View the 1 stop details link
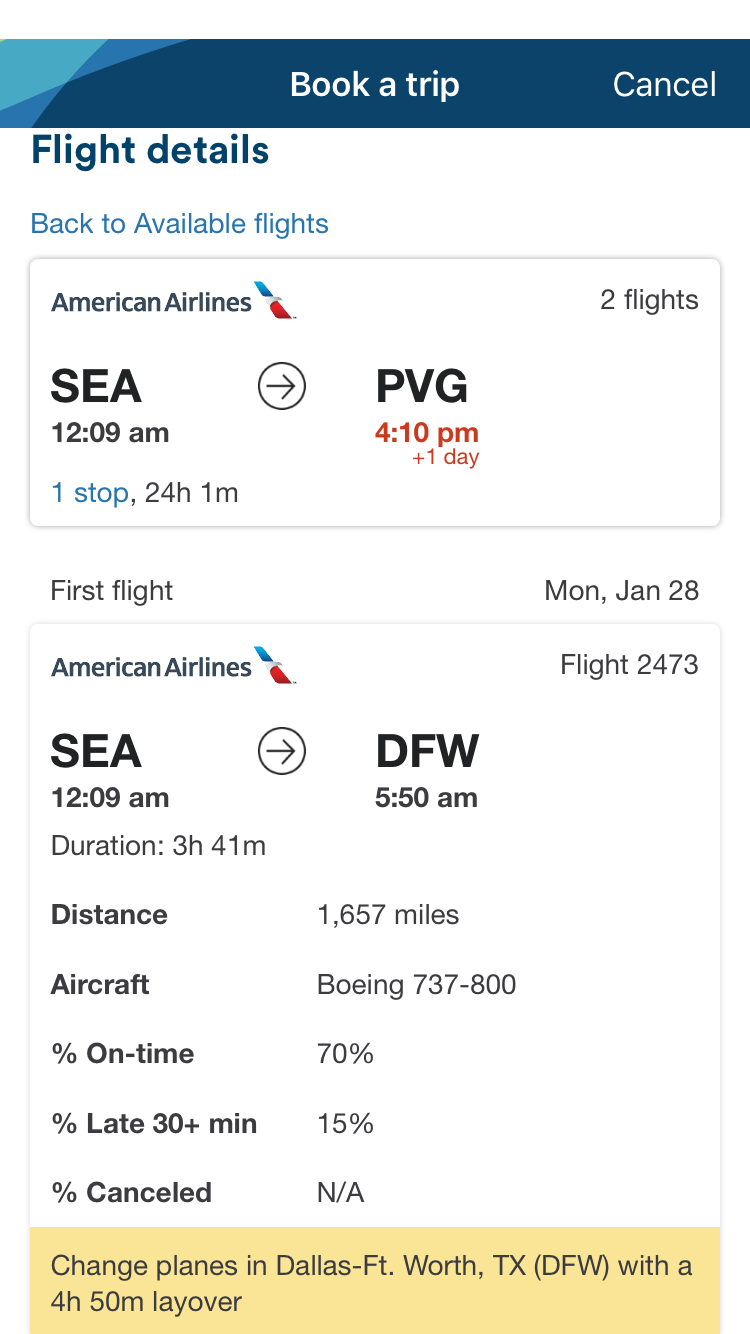This screenshot has width=750, height=1334. click(90, 492)
